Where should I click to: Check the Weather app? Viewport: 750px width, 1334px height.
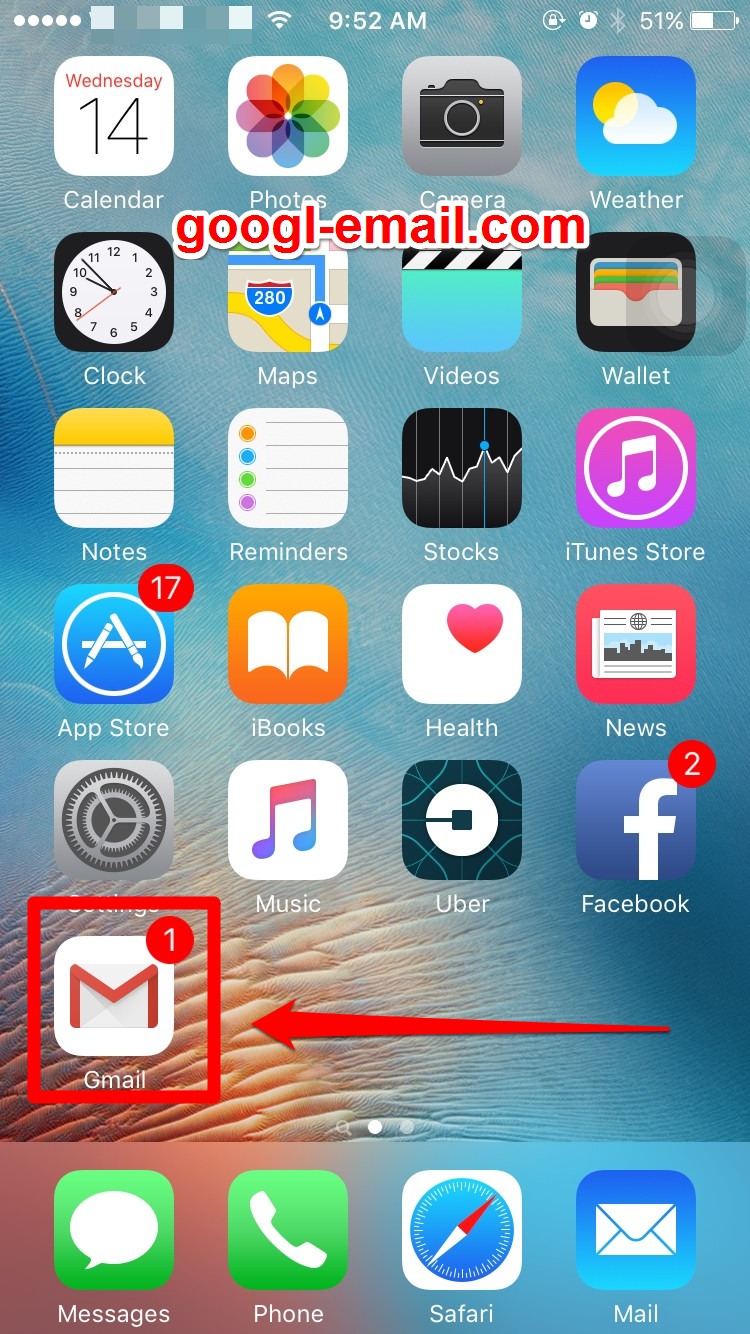pyautogui.click(x=636, y=116)
